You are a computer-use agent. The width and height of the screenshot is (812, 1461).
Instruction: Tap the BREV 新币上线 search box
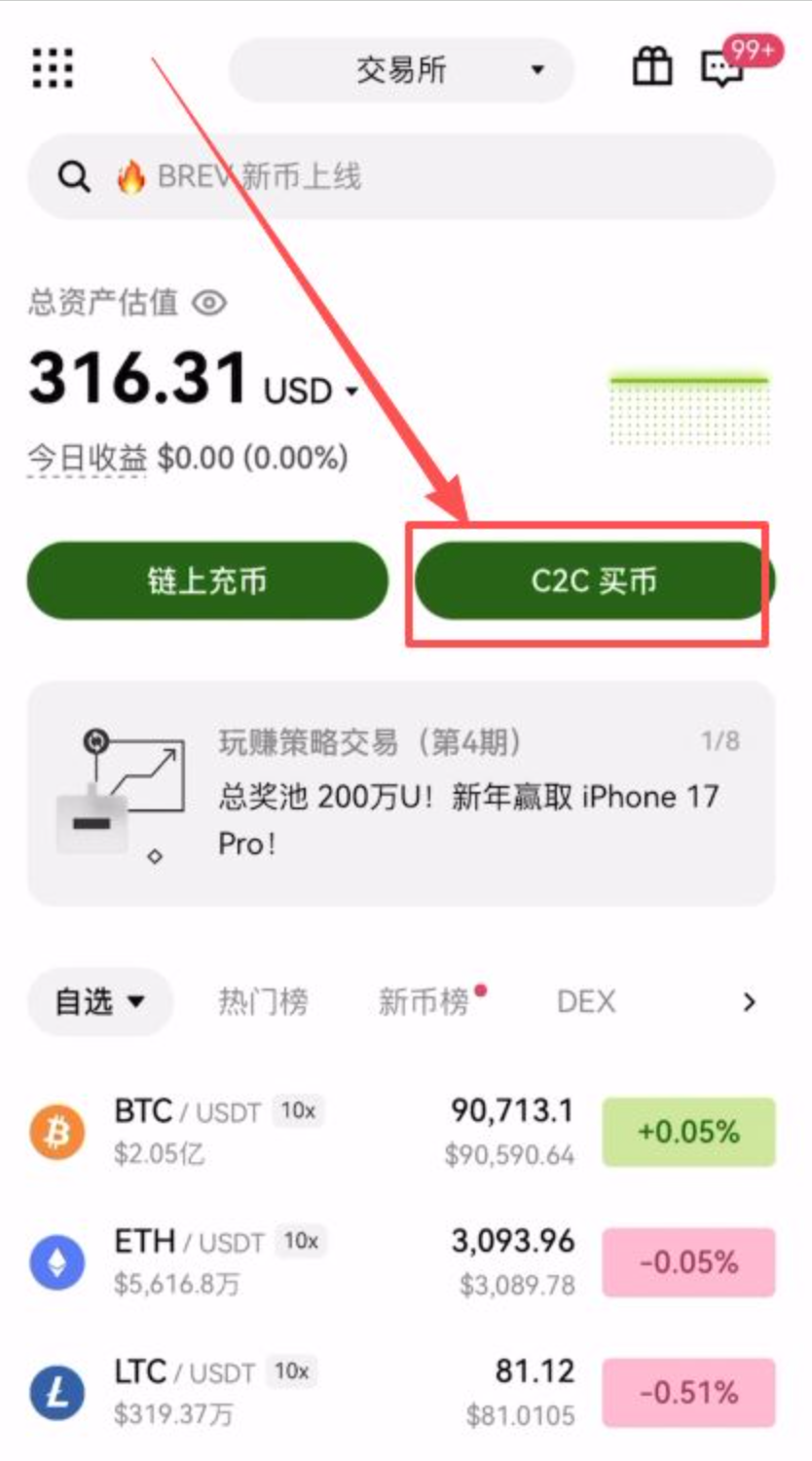point(401,177)
